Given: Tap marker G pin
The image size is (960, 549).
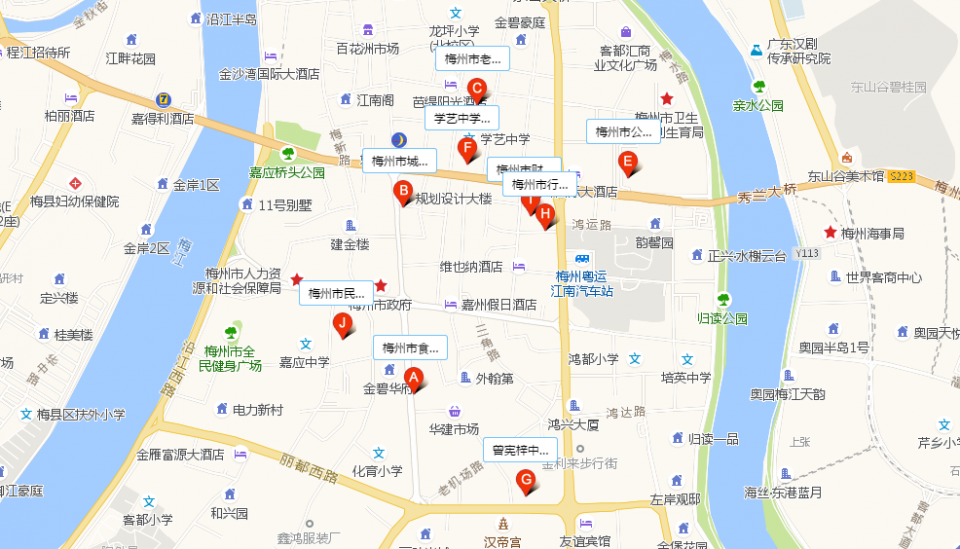Looking at the screenshot, I should pos(525,480).
